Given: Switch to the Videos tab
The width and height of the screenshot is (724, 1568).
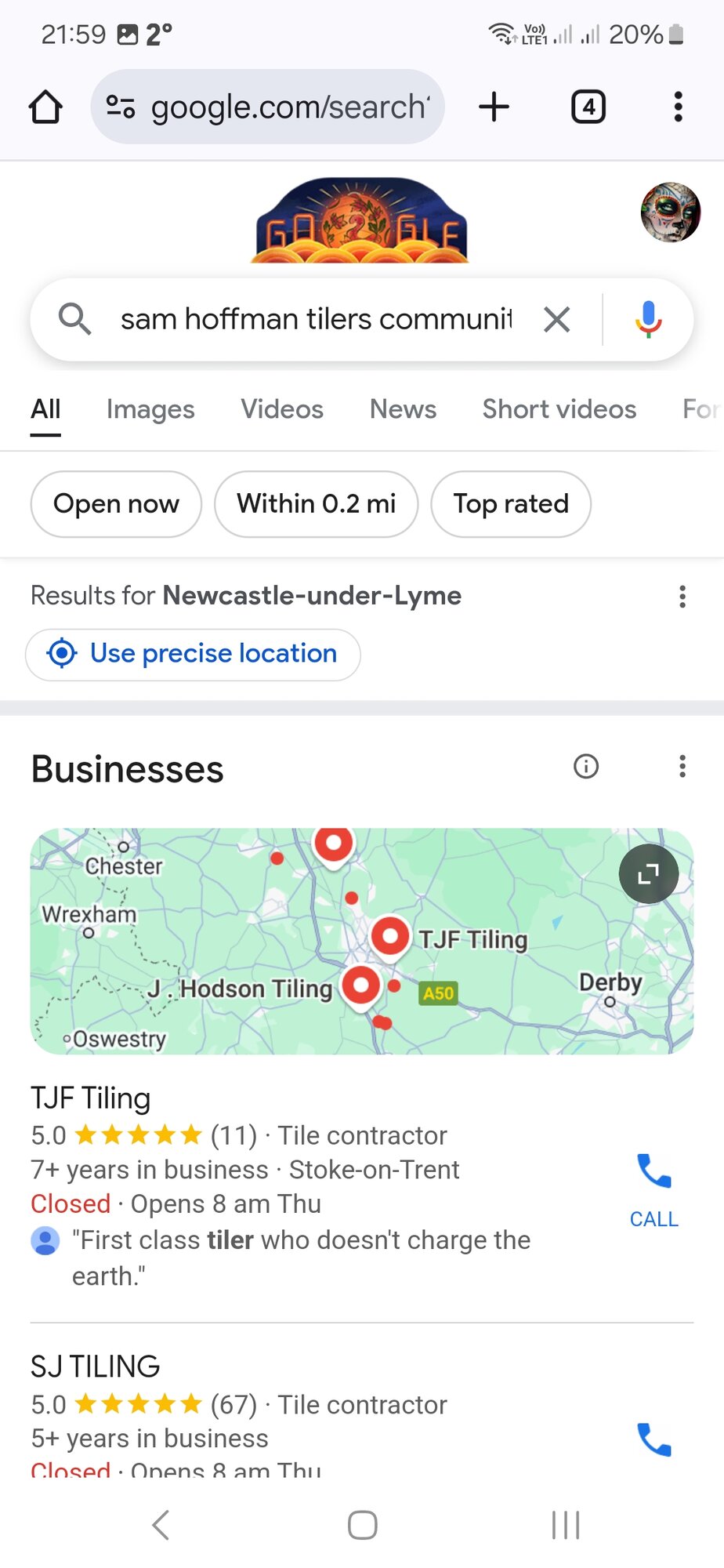Looking at the screenshot, I should [282, 409].
